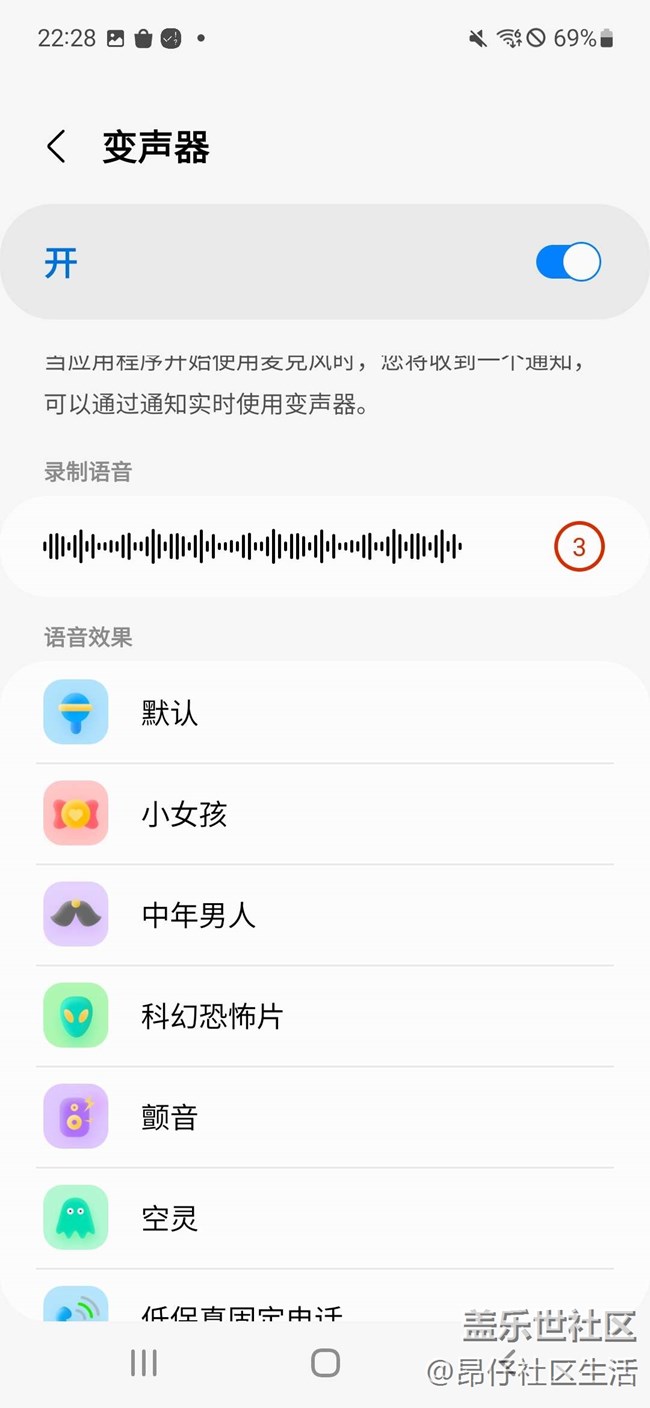Viewport: 650px width, 1408px height.
Task: Tap the recording countdown button
Action: (x=579, y=547)
